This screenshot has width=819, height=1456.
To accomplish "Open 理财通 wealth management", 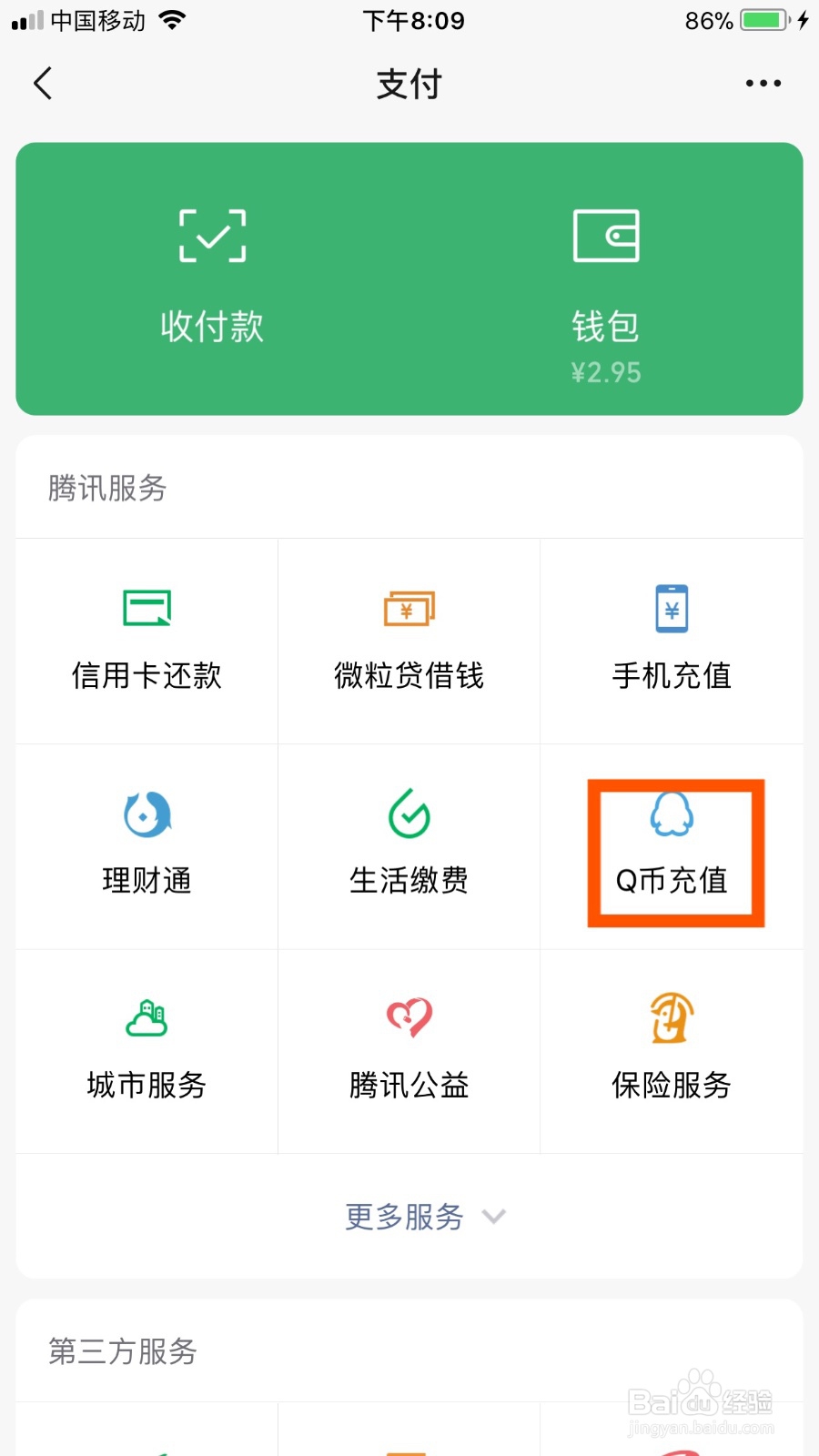I will point(146,846).
